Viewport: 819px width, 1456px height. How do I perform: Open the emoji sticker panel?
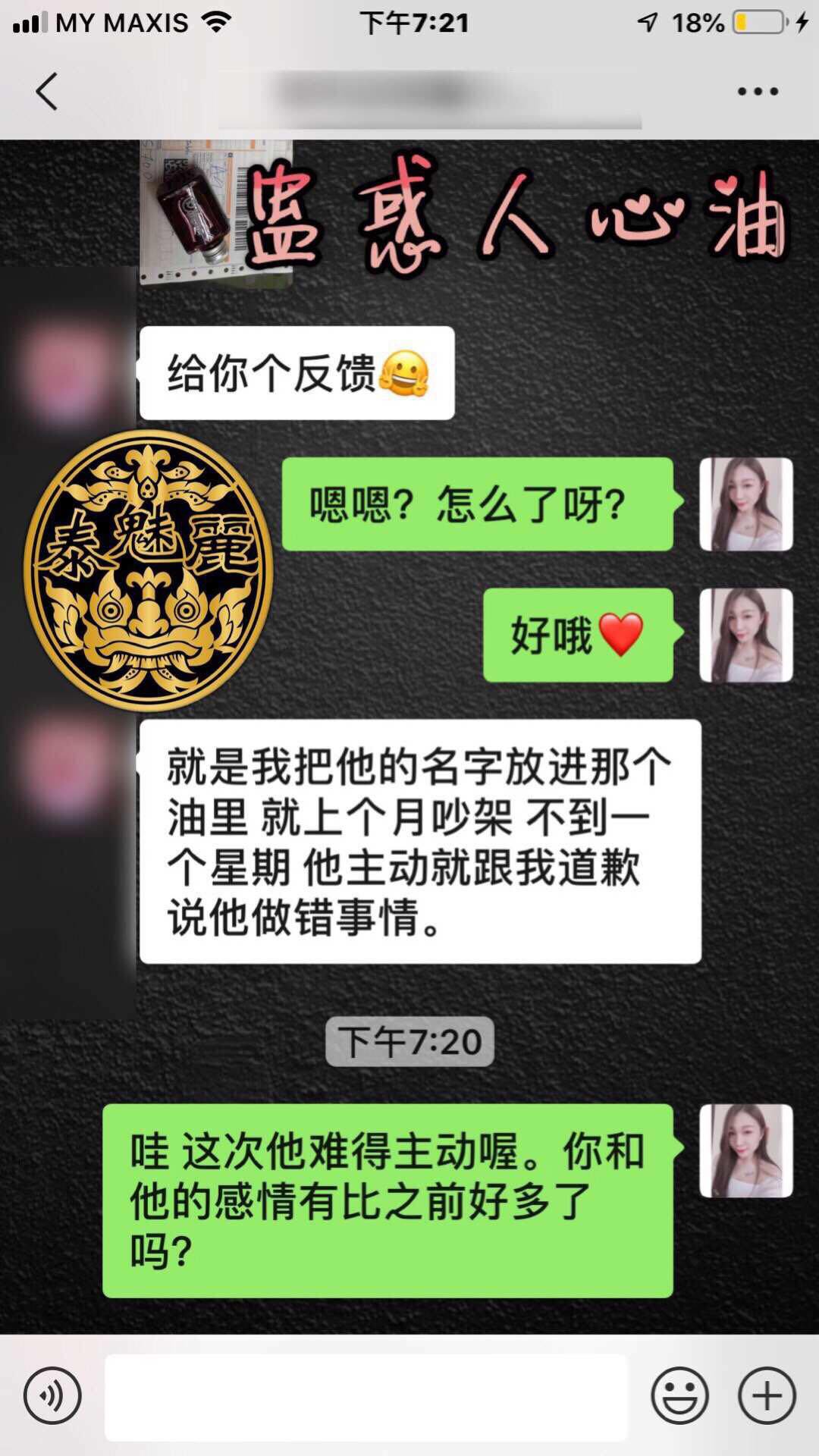(680, 1395)
